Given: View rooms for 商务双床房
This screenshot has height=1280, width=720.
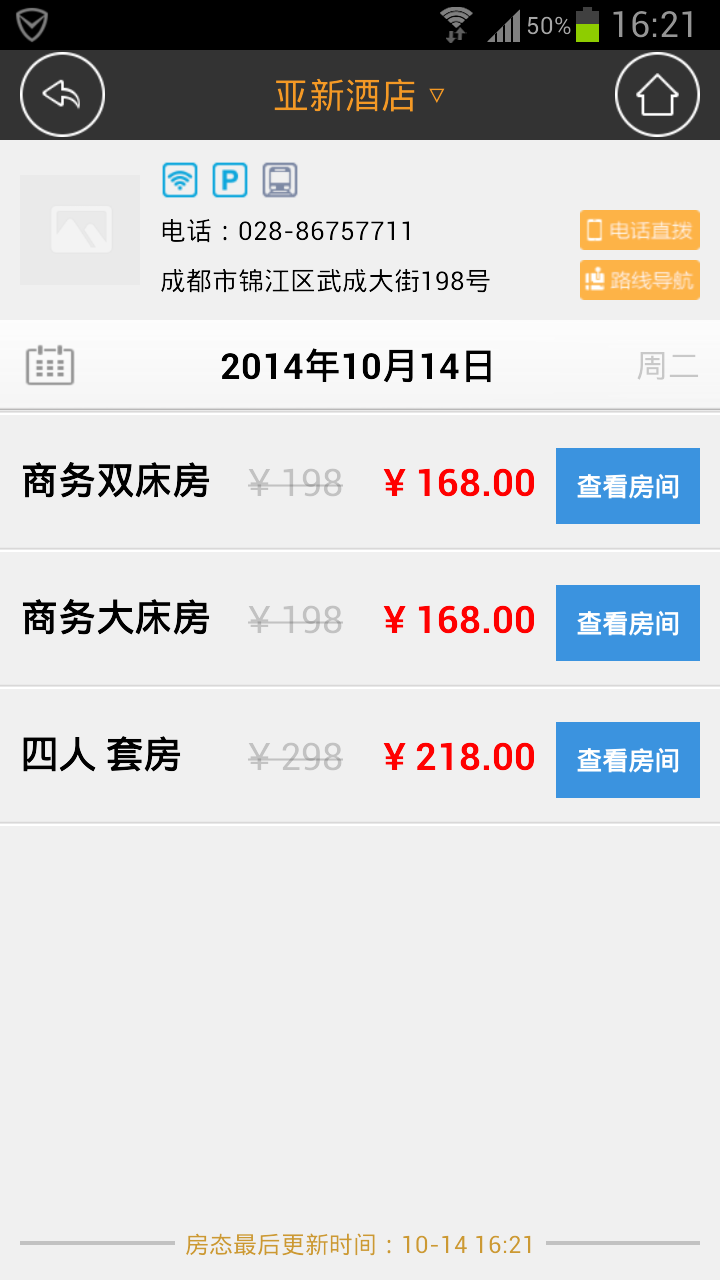Looking at the screenshot, I should click(x=628, y=486).
